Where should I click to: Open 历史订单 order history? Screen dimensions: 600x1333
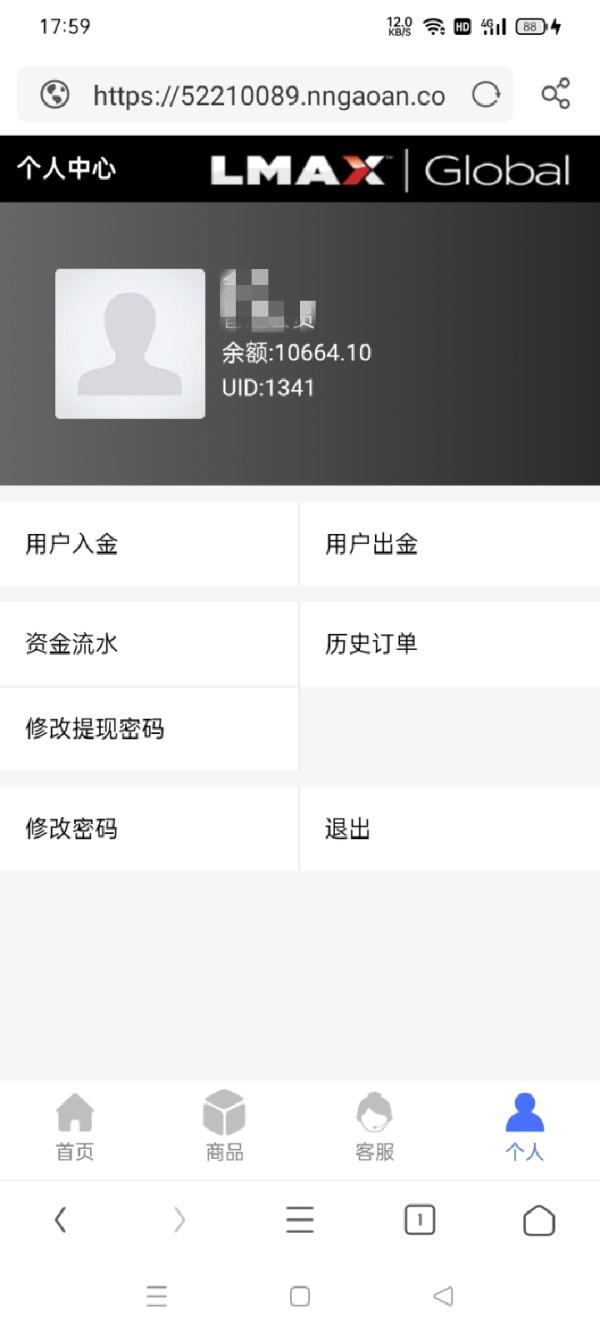[x=450, y=644]
